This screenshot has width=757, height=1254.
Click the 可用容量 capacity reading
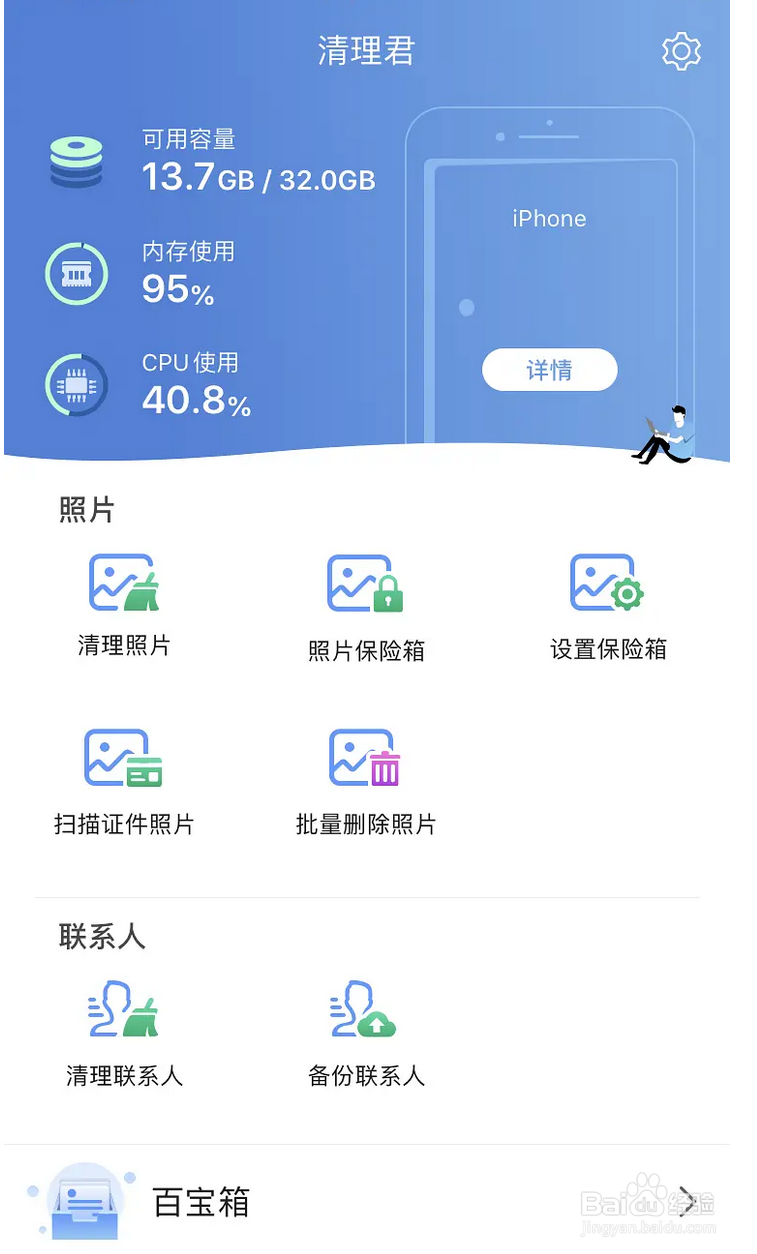pyautogui.click(x=192, y=141)
